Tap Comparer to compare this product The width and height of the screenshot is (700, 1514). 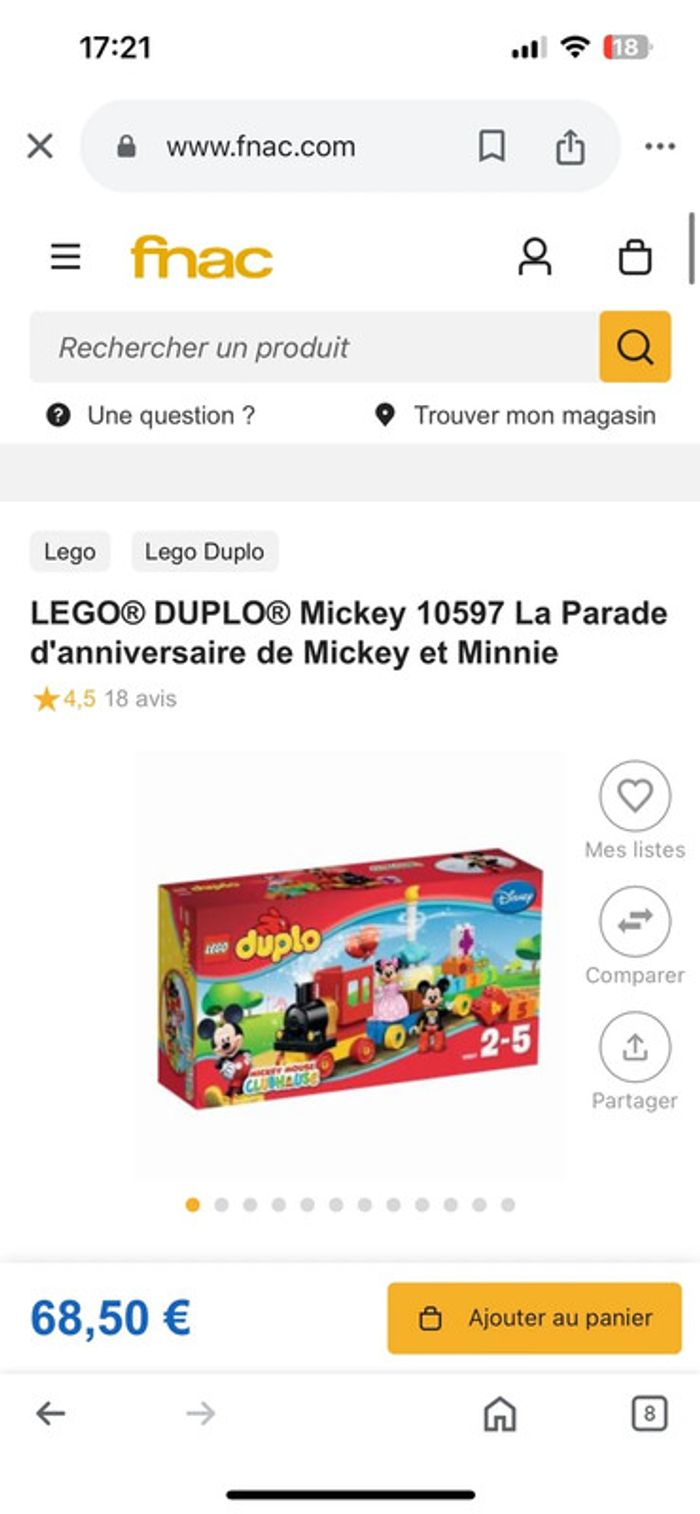pos(635,923)
